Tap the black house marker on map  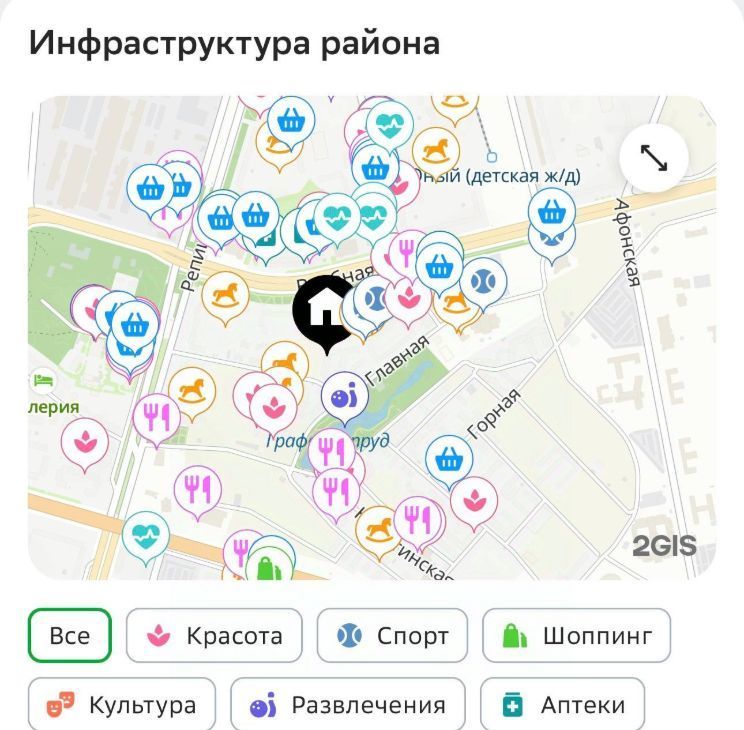[x=323, y=310]
